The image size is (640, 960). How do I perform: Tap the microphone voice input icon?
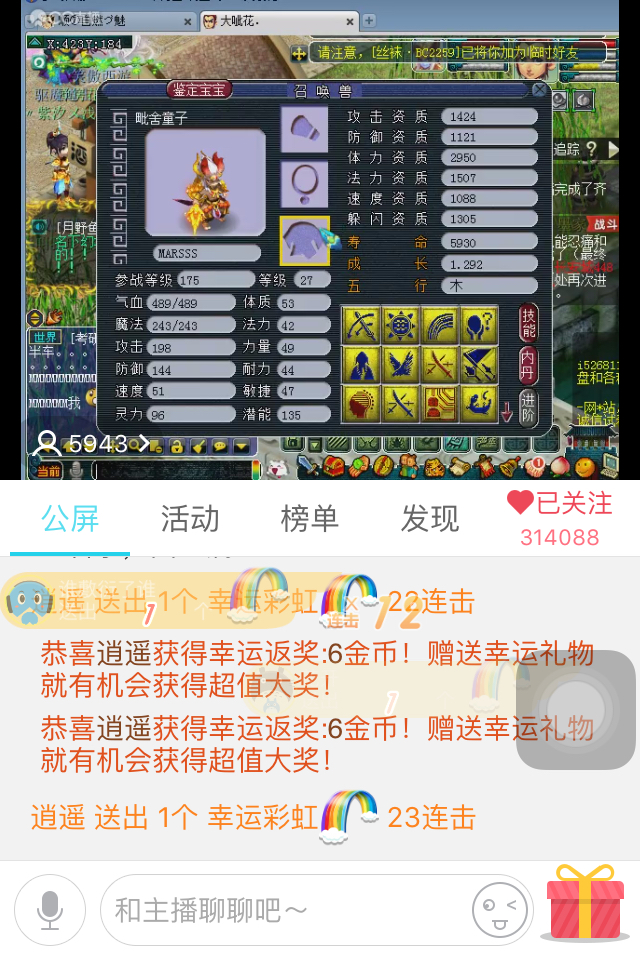[48, 910]
